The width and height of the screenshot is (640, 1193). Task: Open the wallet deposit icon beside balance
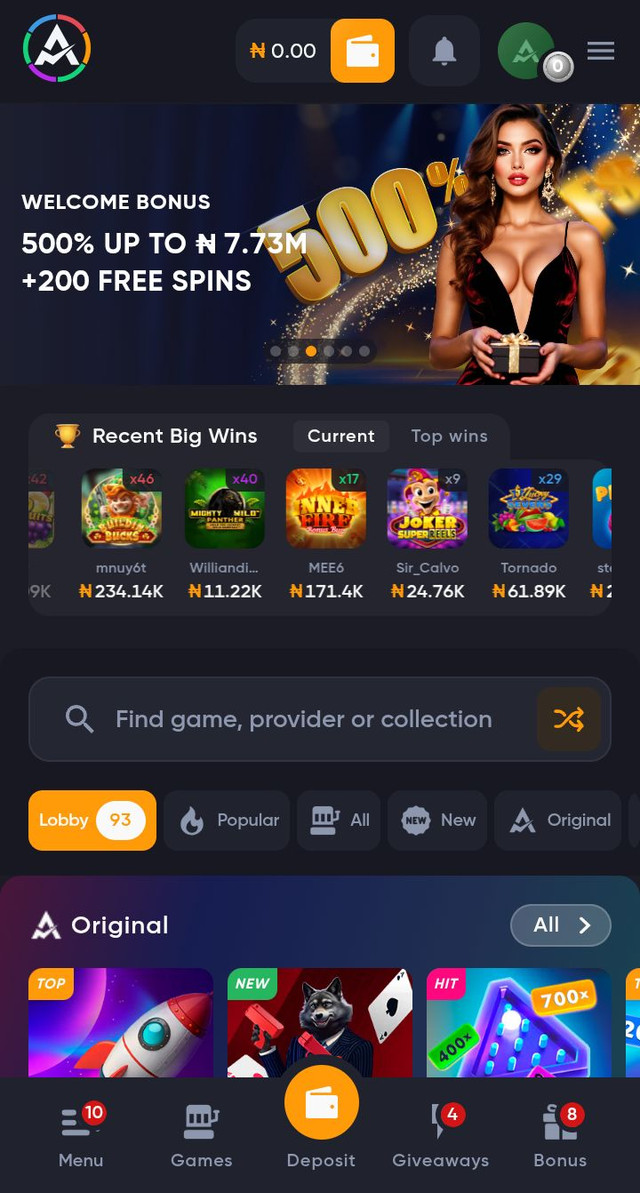point(362,51)
